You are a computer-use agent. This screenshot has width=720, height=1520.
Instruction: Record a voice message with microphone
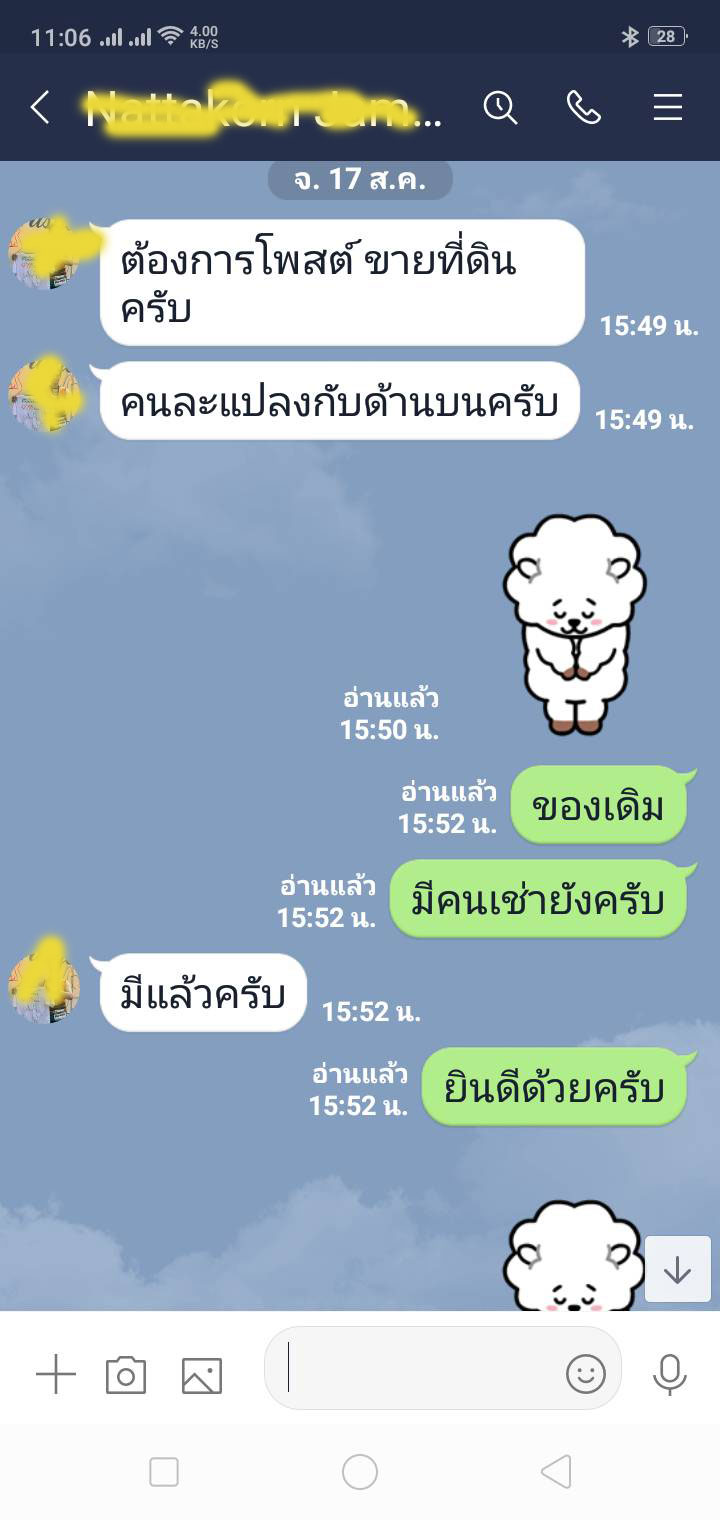[x=670, y=1375]
